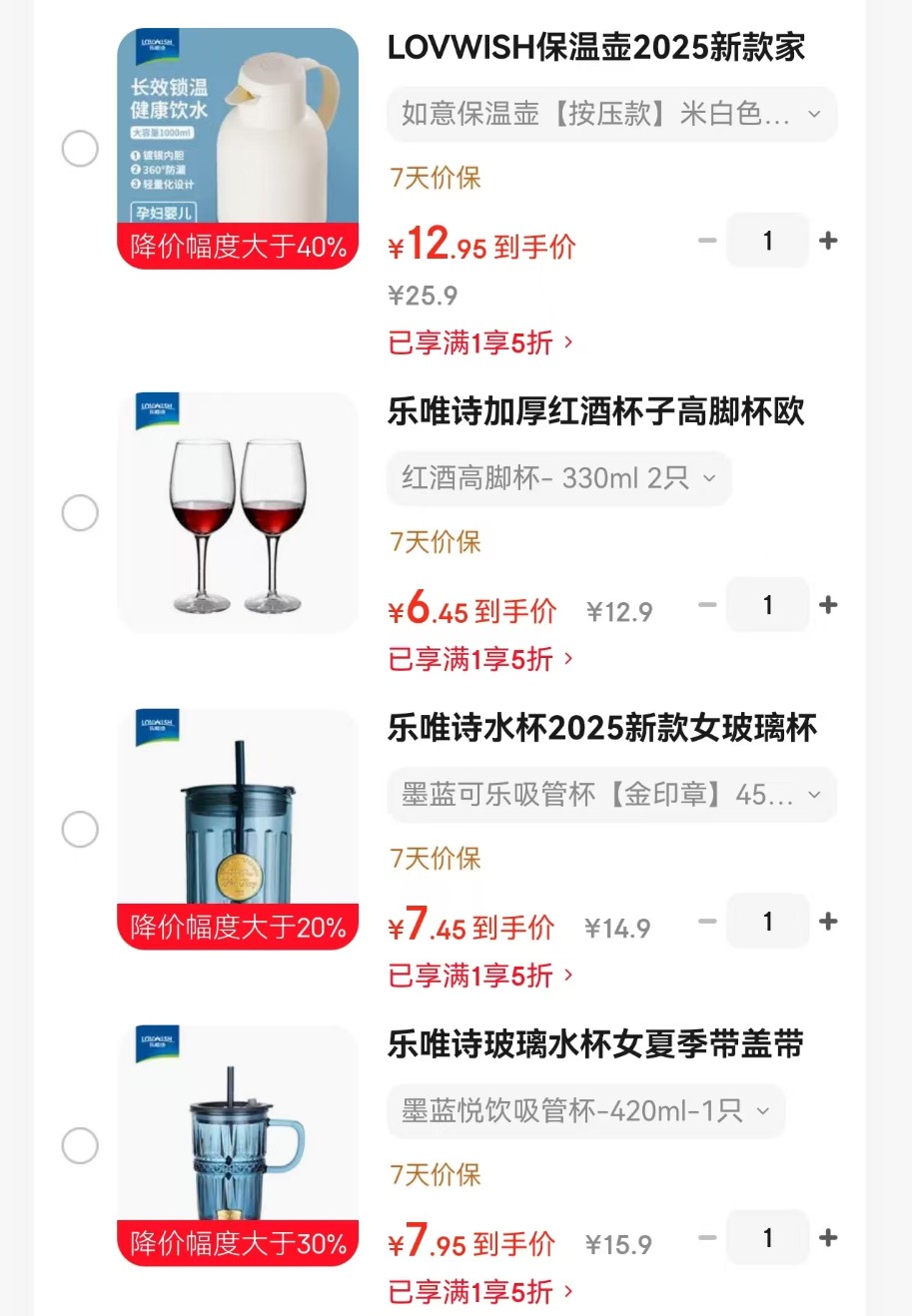This screenshot has width=912, height=1316.
Task: Open the LOVWISH保温壶 product image
Action: pos(238,148)
